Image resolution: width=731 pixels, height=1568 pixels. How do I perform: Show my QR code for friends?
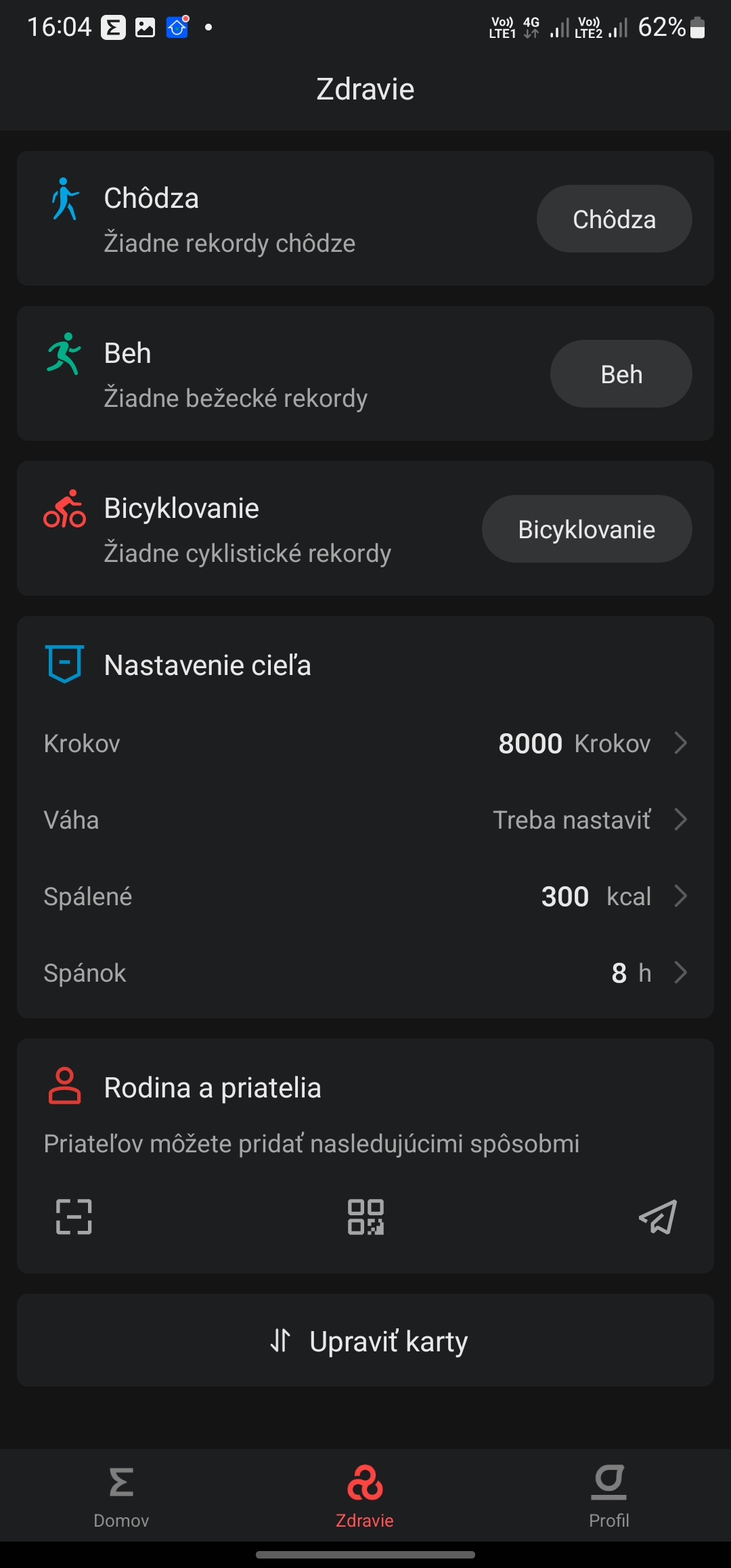point(365,1217)
